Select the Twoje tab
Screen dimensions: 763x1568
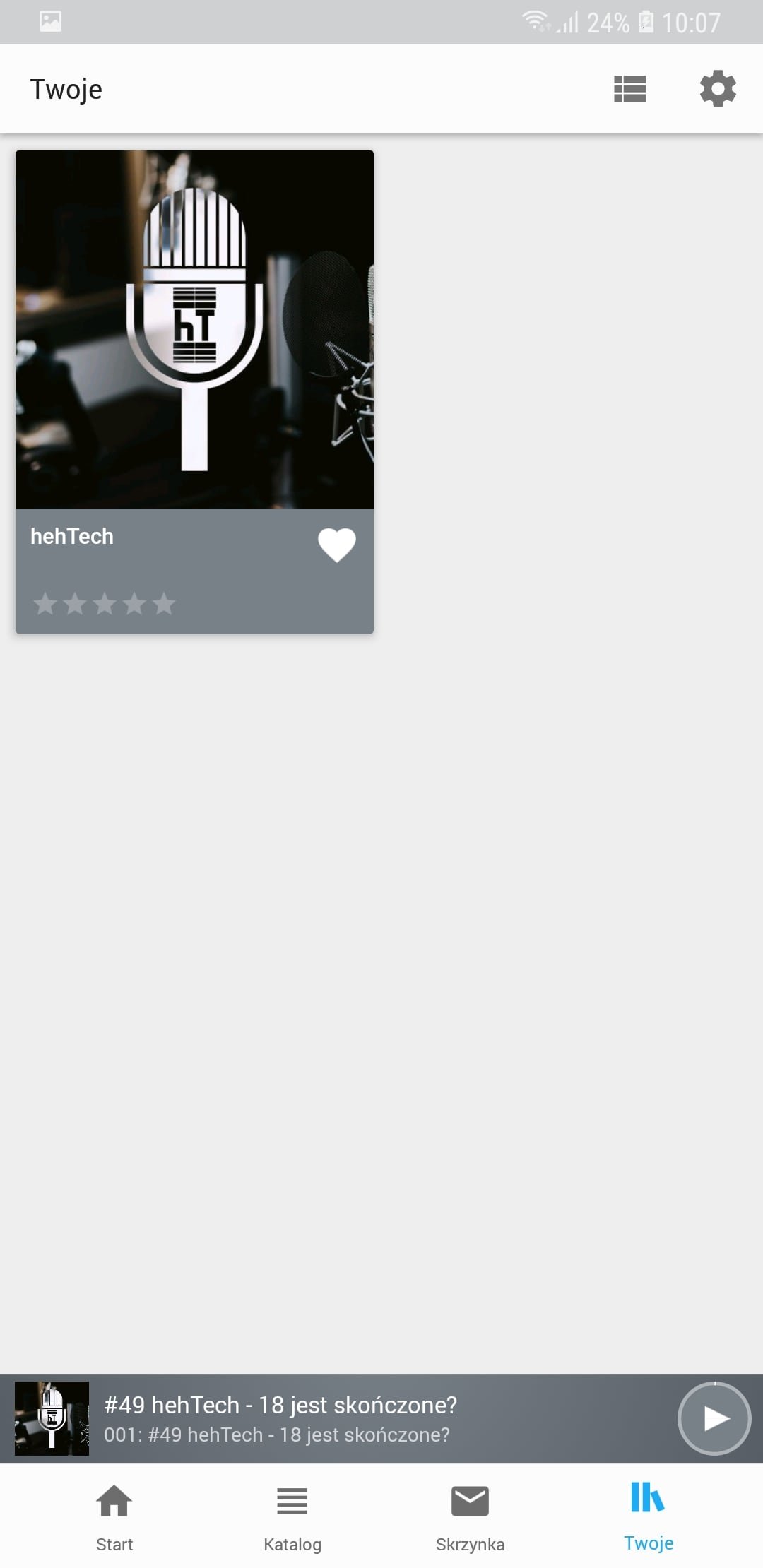tap(649, 1516)
